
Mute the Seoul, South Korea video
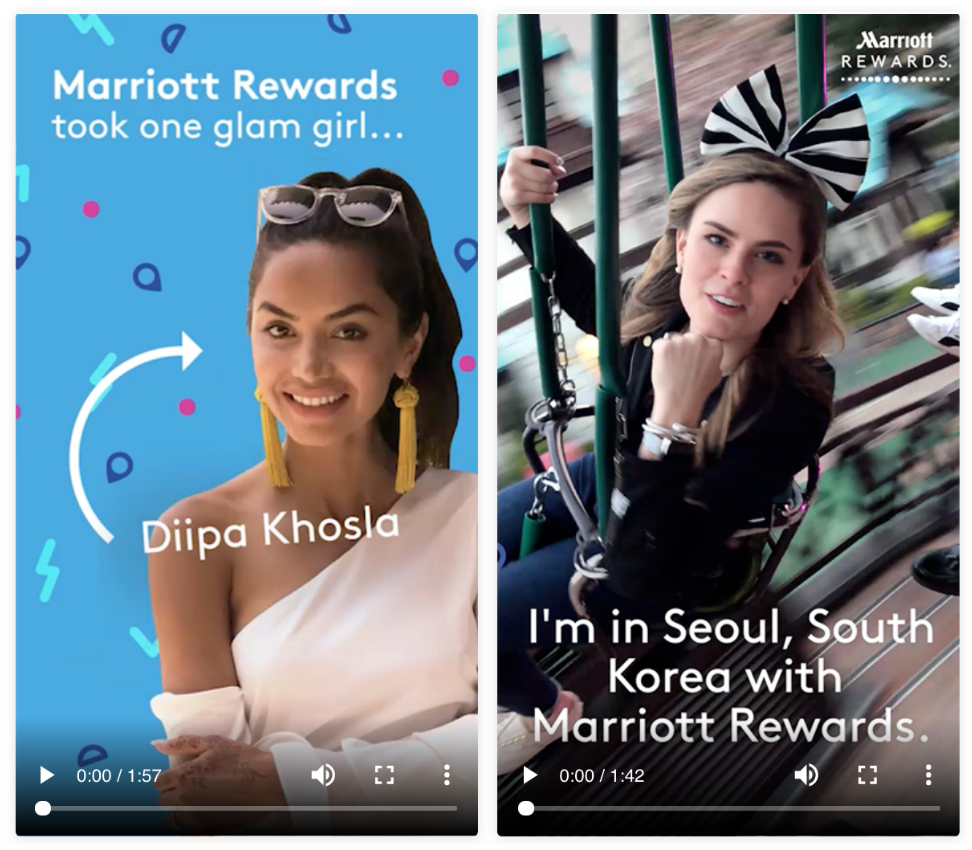click(x=806, y=775)
